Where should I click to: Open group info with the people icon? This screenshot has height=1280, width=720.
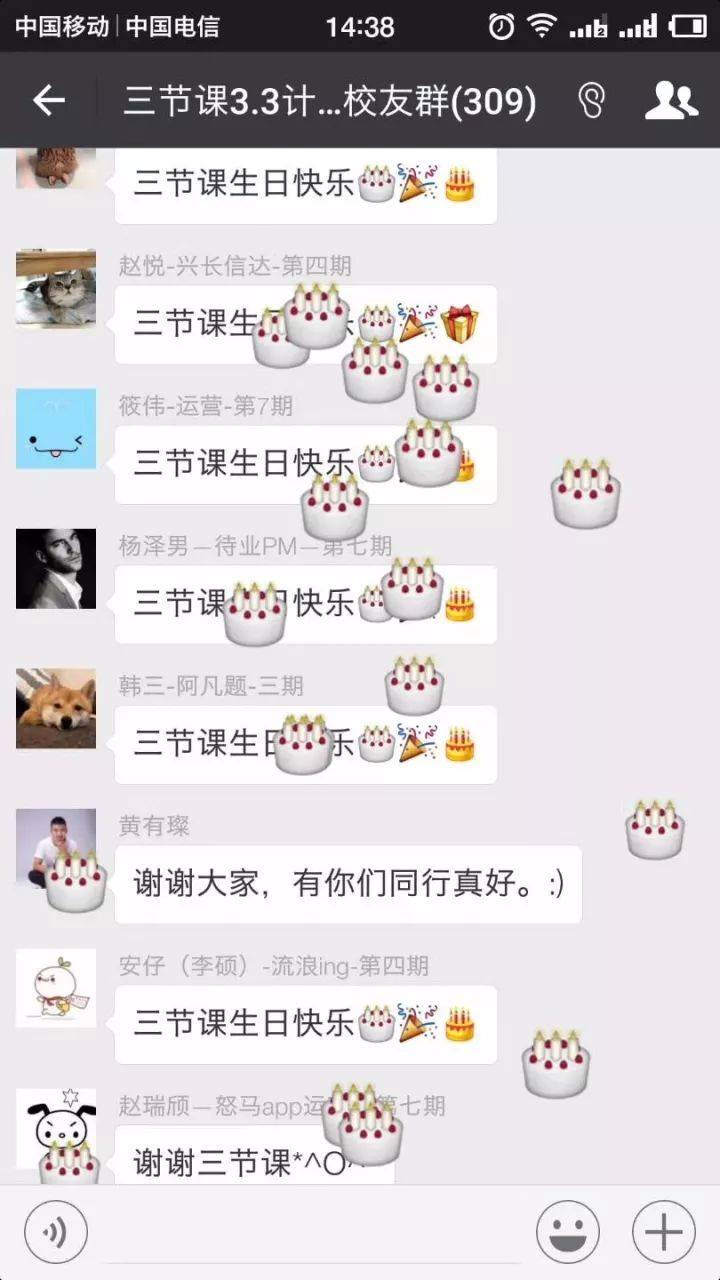tap(671, 100)
